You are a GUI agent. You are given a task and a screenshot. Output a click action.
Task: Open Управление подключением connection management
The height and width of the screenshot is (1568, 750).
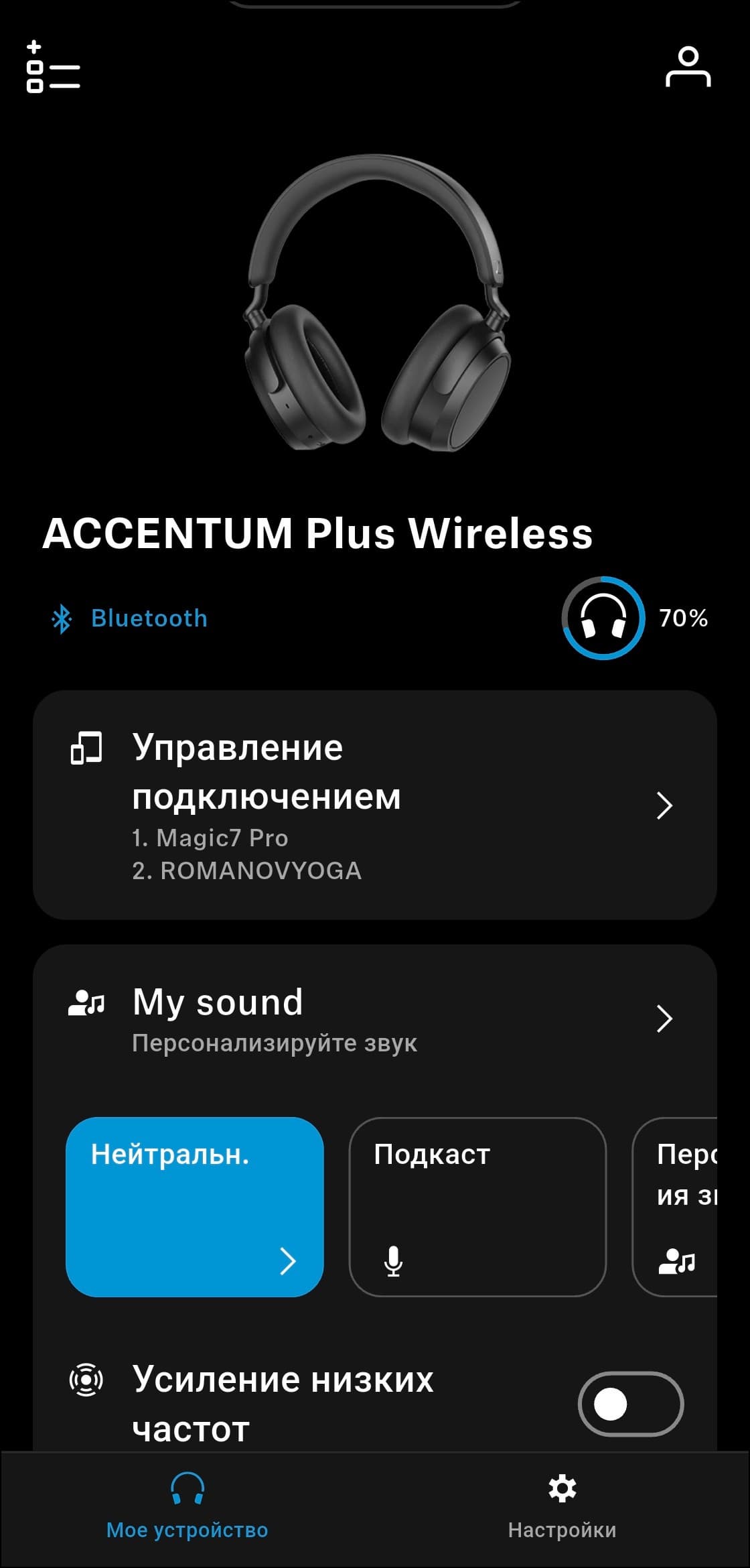[375, 805]
